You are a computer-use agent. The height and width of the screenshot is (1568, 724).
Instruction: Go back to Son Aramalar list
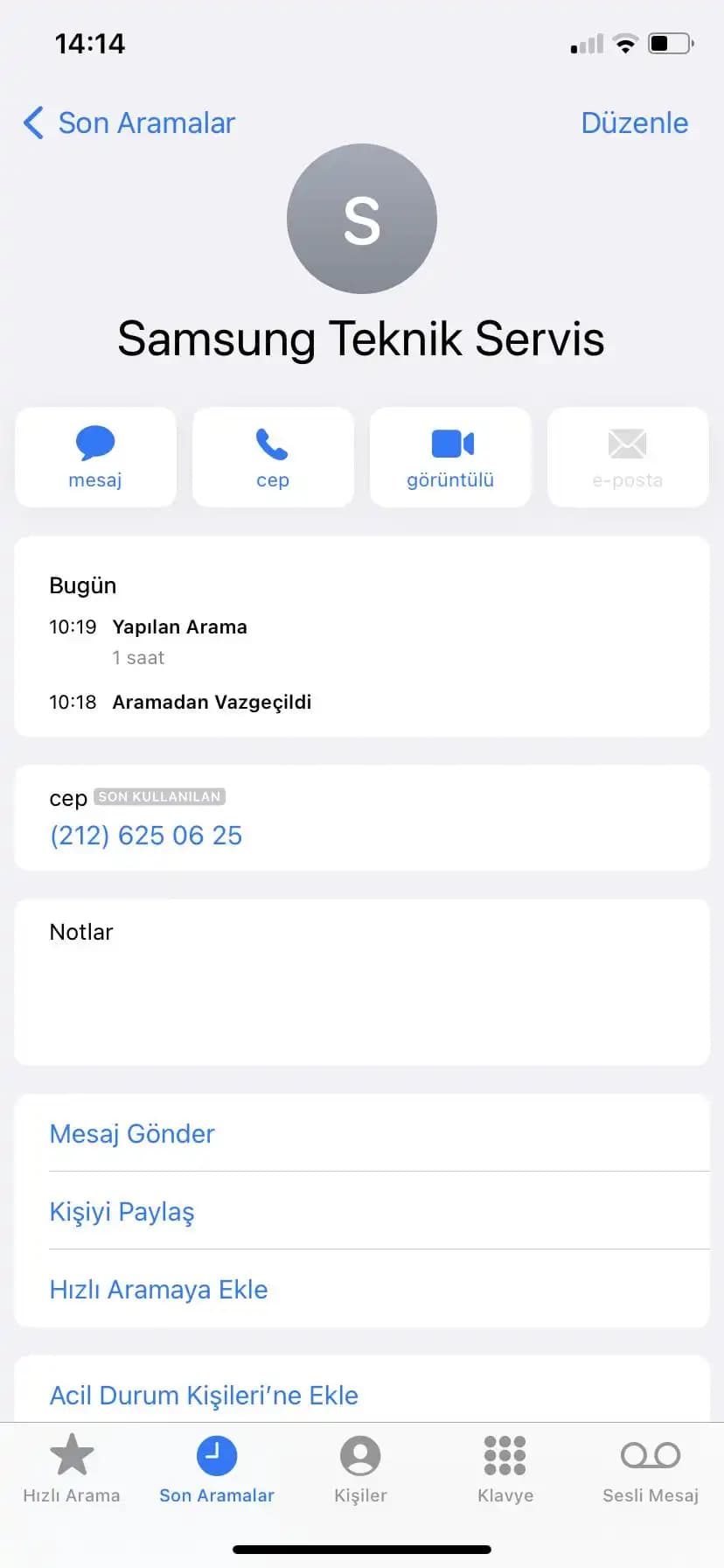click(x=129, y=123)
